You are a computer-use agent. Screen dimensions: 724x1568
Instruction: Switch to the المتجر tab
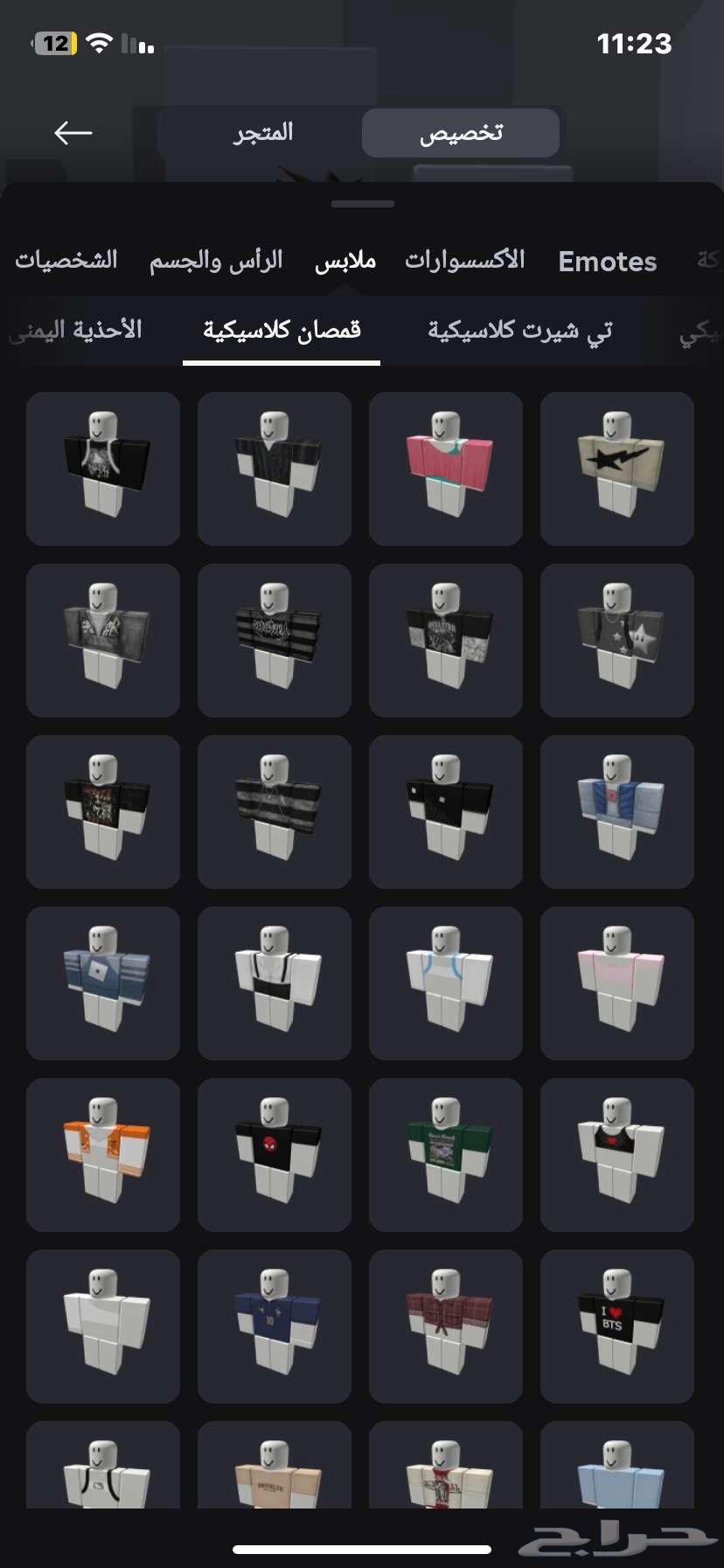pos(263,133)
